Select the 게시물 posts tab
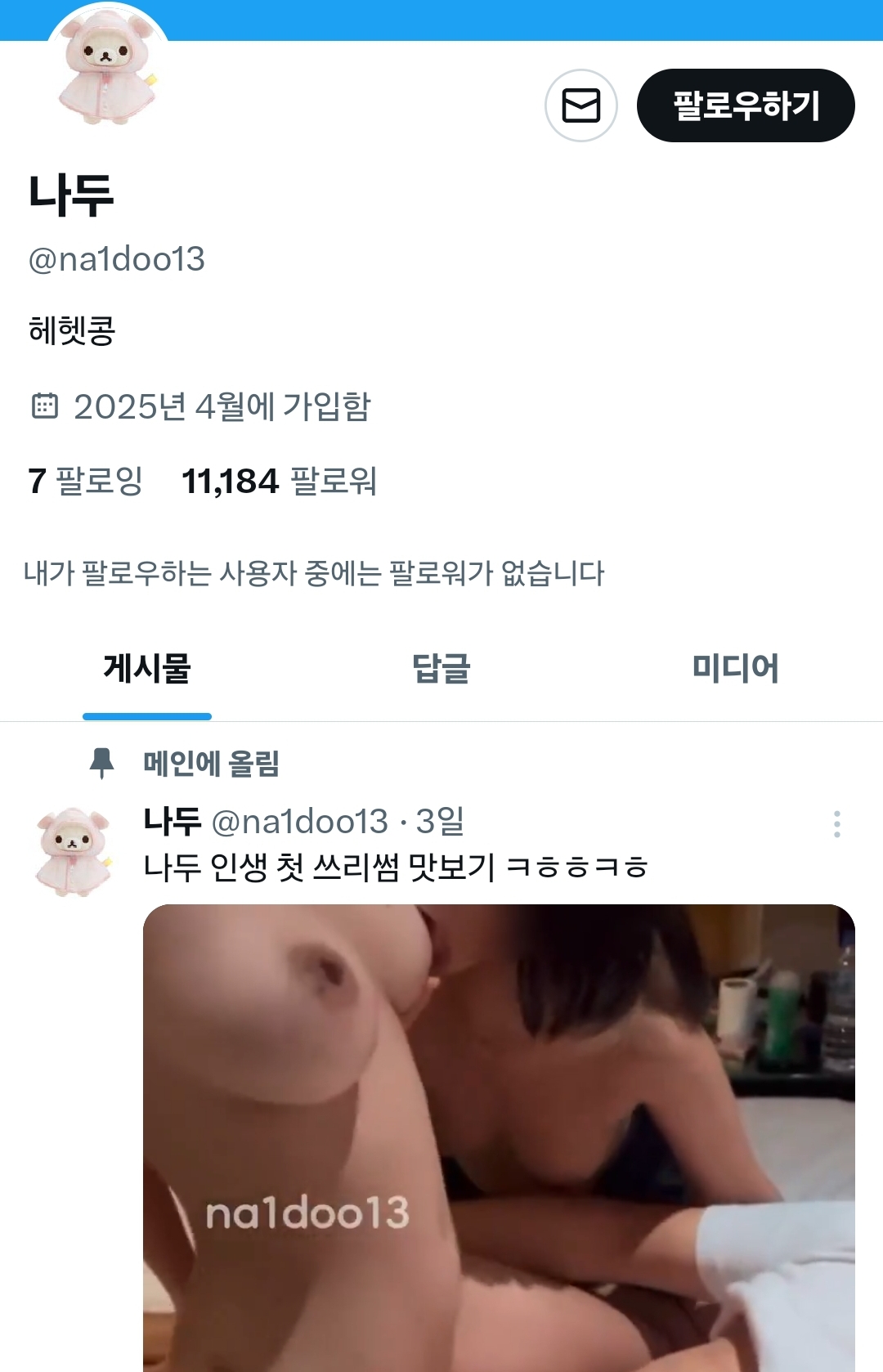This screenshot has height=1372, width=883. click(x=147, y=669)
